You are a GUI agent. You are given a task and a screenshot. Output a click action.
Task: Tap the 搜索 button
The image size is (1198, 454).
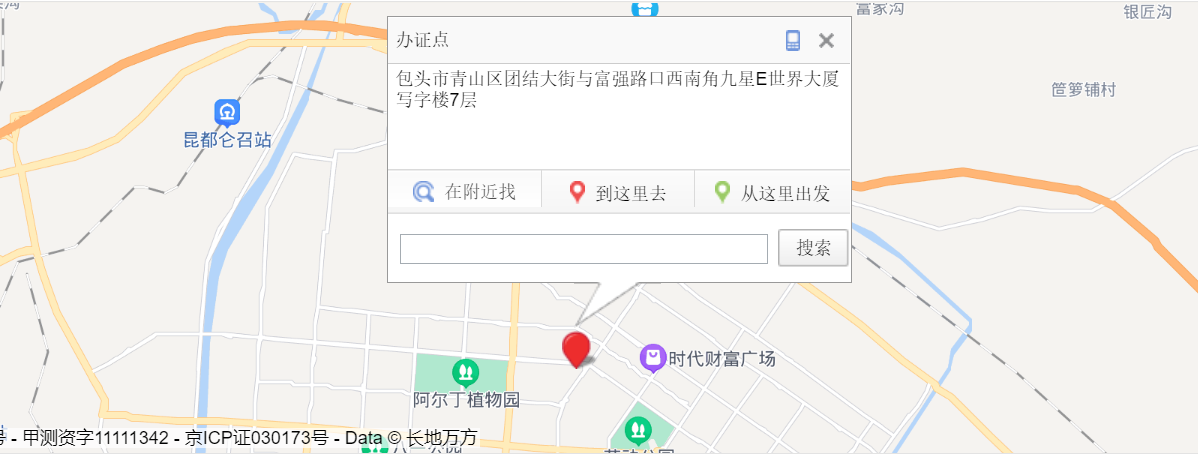(x=813, y=248)
